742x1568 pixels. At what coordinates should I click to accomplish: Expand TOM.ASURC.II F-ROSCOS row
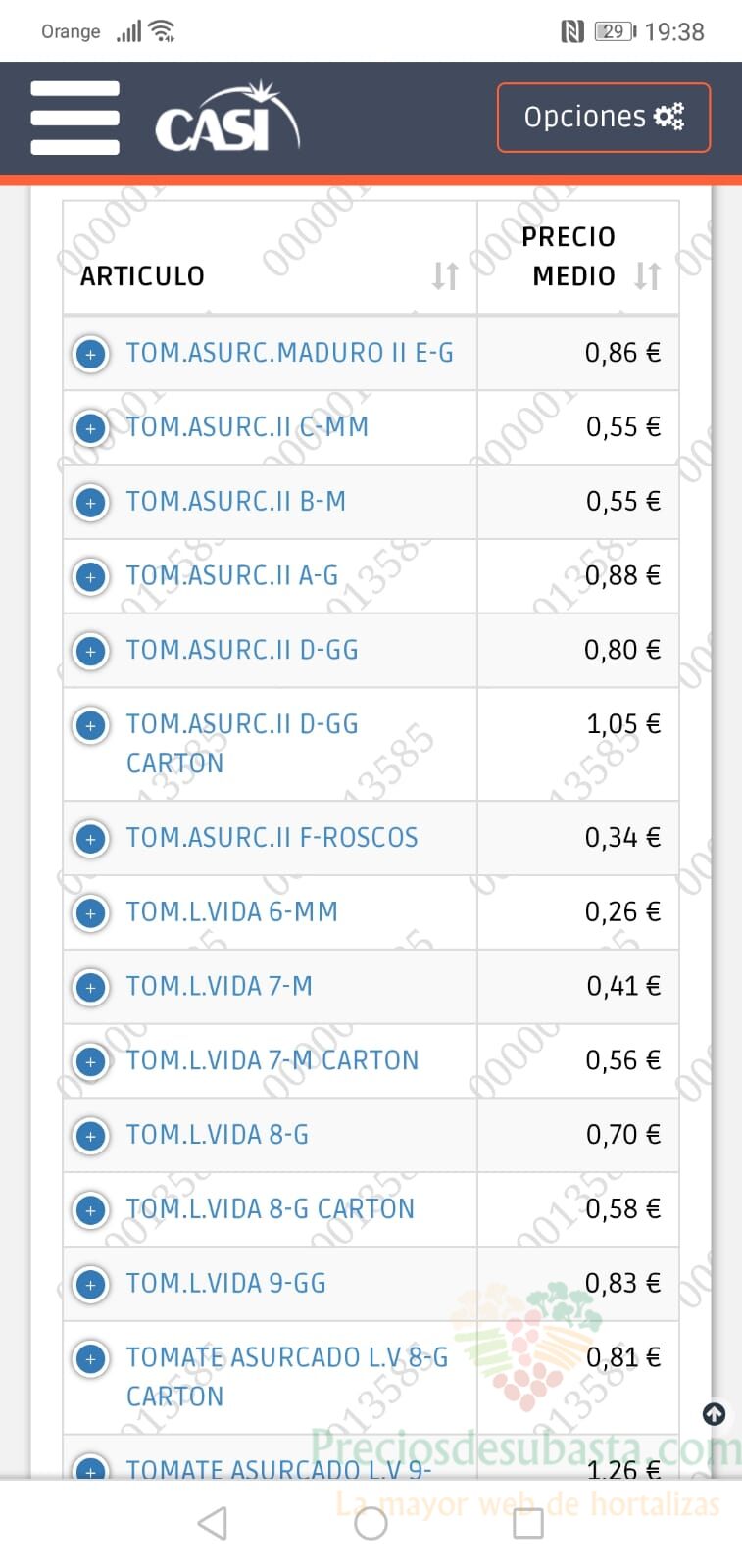[91, 838]
